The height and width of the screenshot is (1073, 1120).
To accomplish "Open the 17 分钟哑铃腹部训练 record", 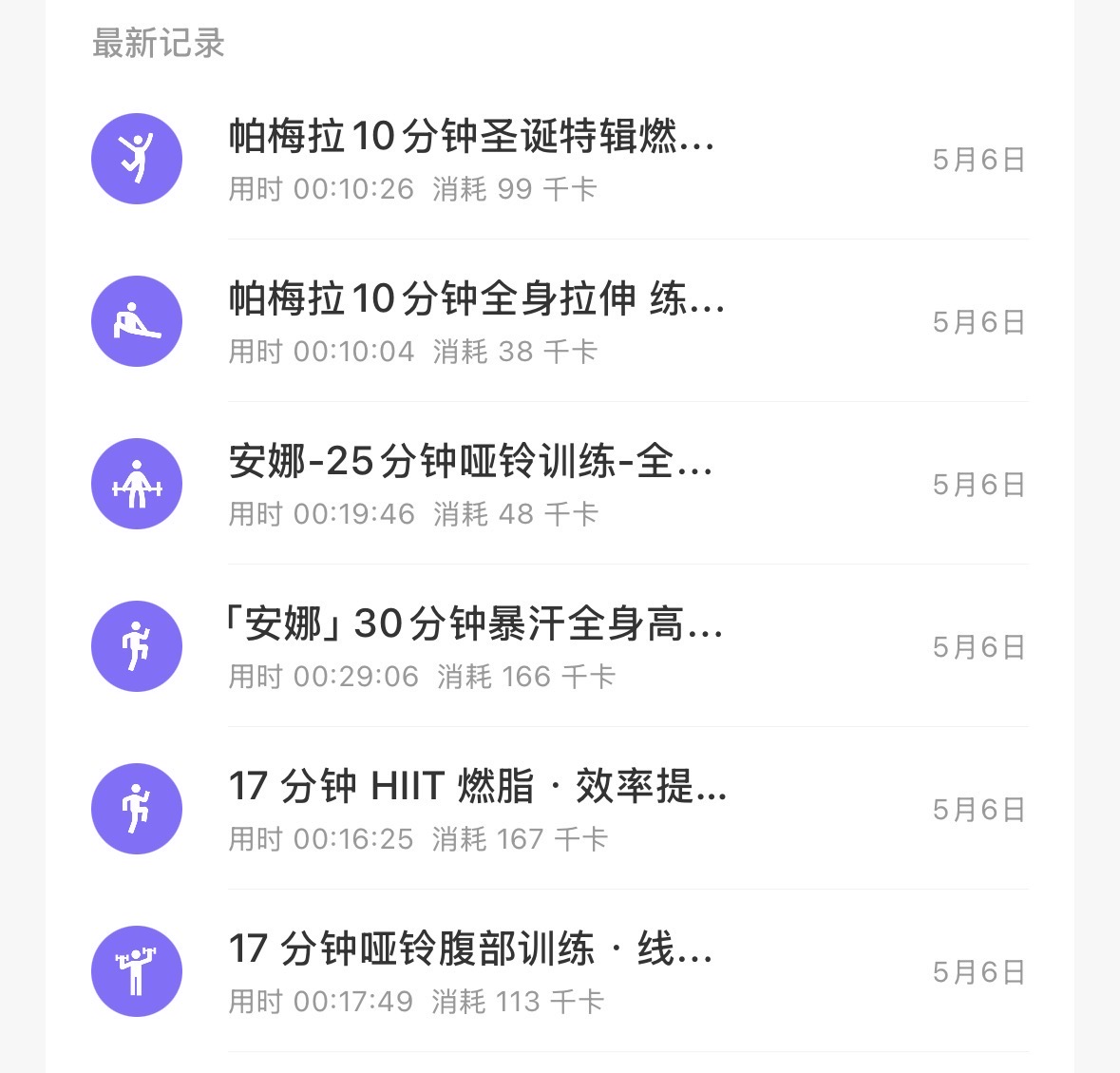I will pyautogui.click(x=560, y=971).
